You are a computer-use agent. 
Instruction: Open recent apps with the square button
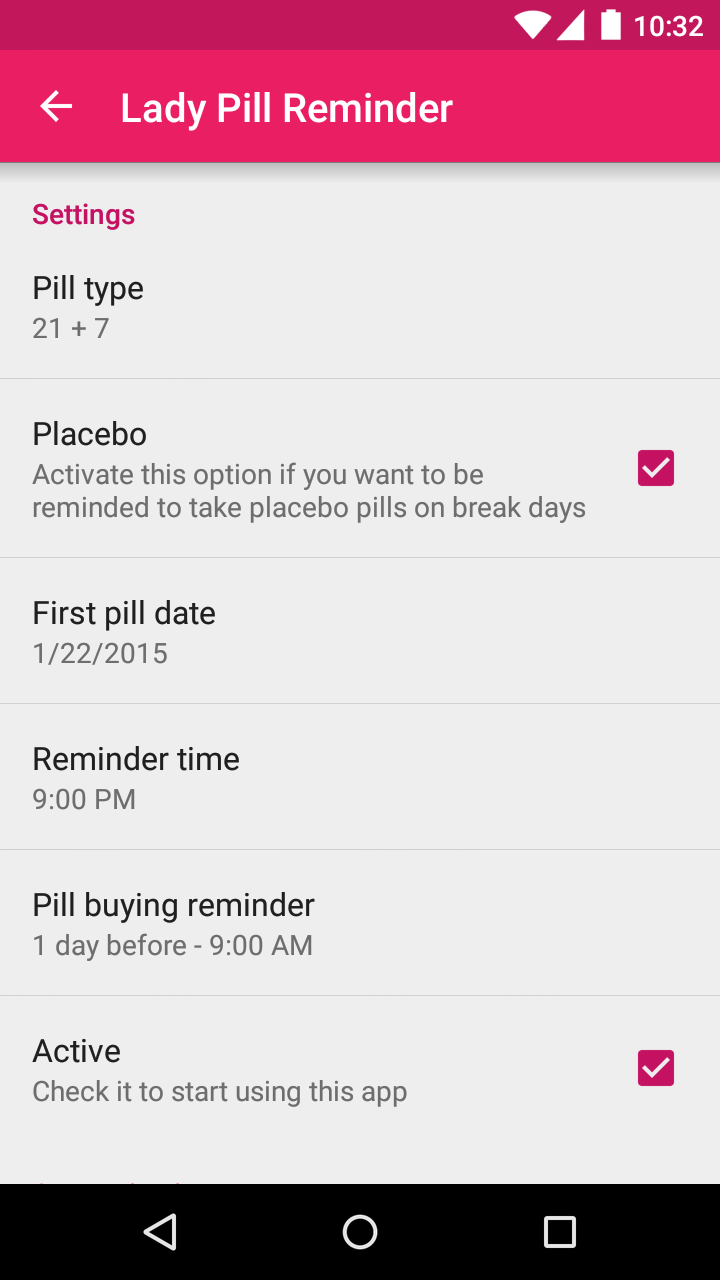click(560, 1232)
